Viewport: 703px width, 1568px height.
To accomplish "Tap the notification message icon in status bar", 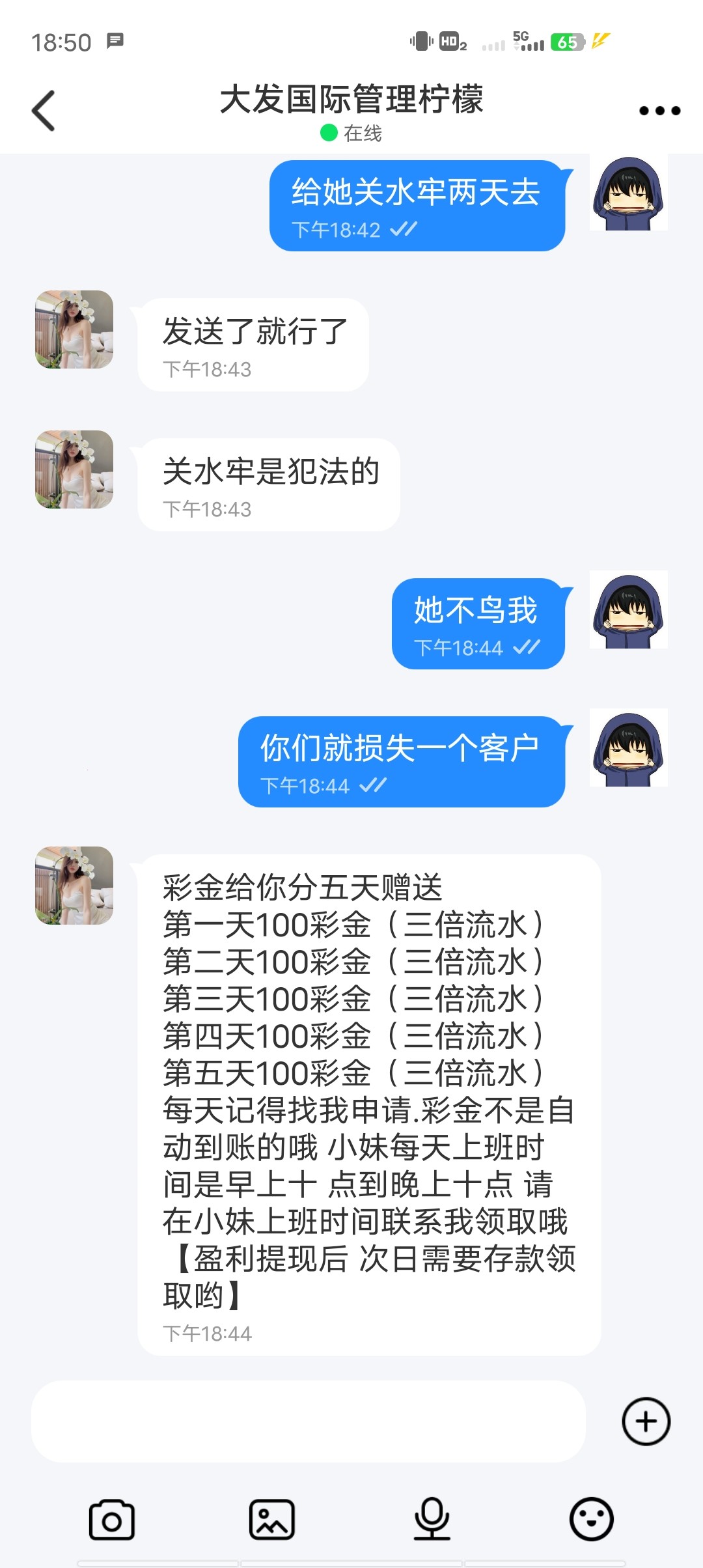I will 114,42.
